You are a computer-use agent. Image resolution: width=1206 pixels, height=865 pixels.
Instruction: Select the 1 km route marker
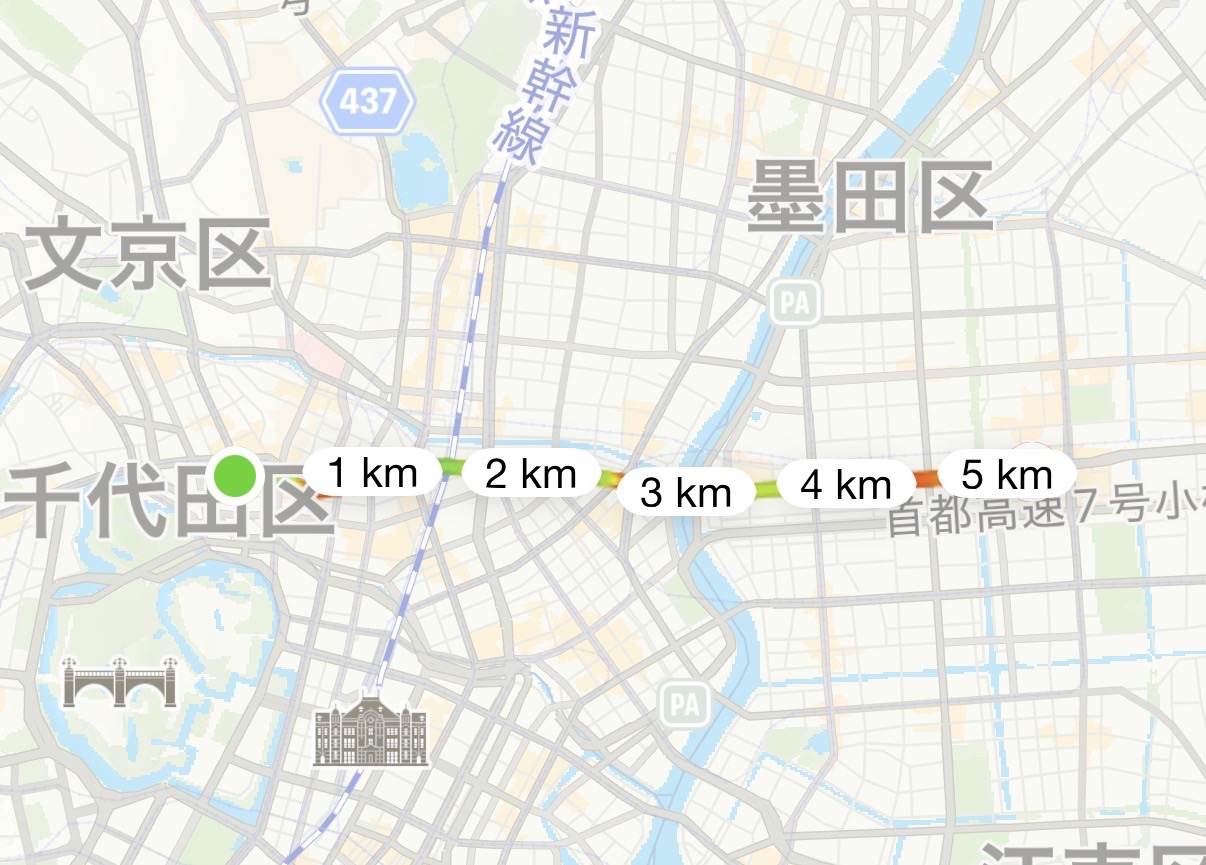372,471
